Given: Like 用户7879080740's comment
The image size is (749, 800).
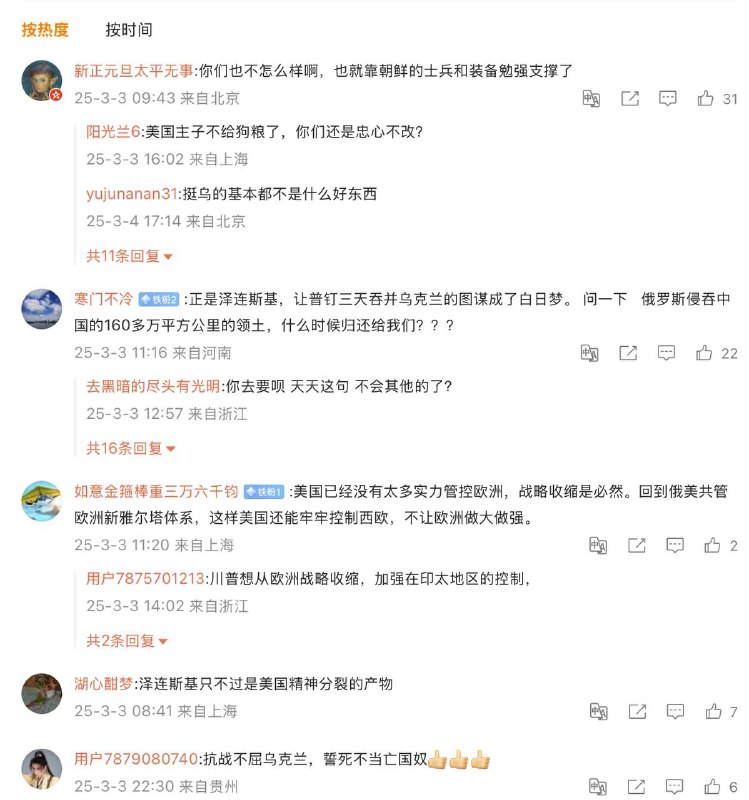Looking at the screenshot, I should (712, 786).
